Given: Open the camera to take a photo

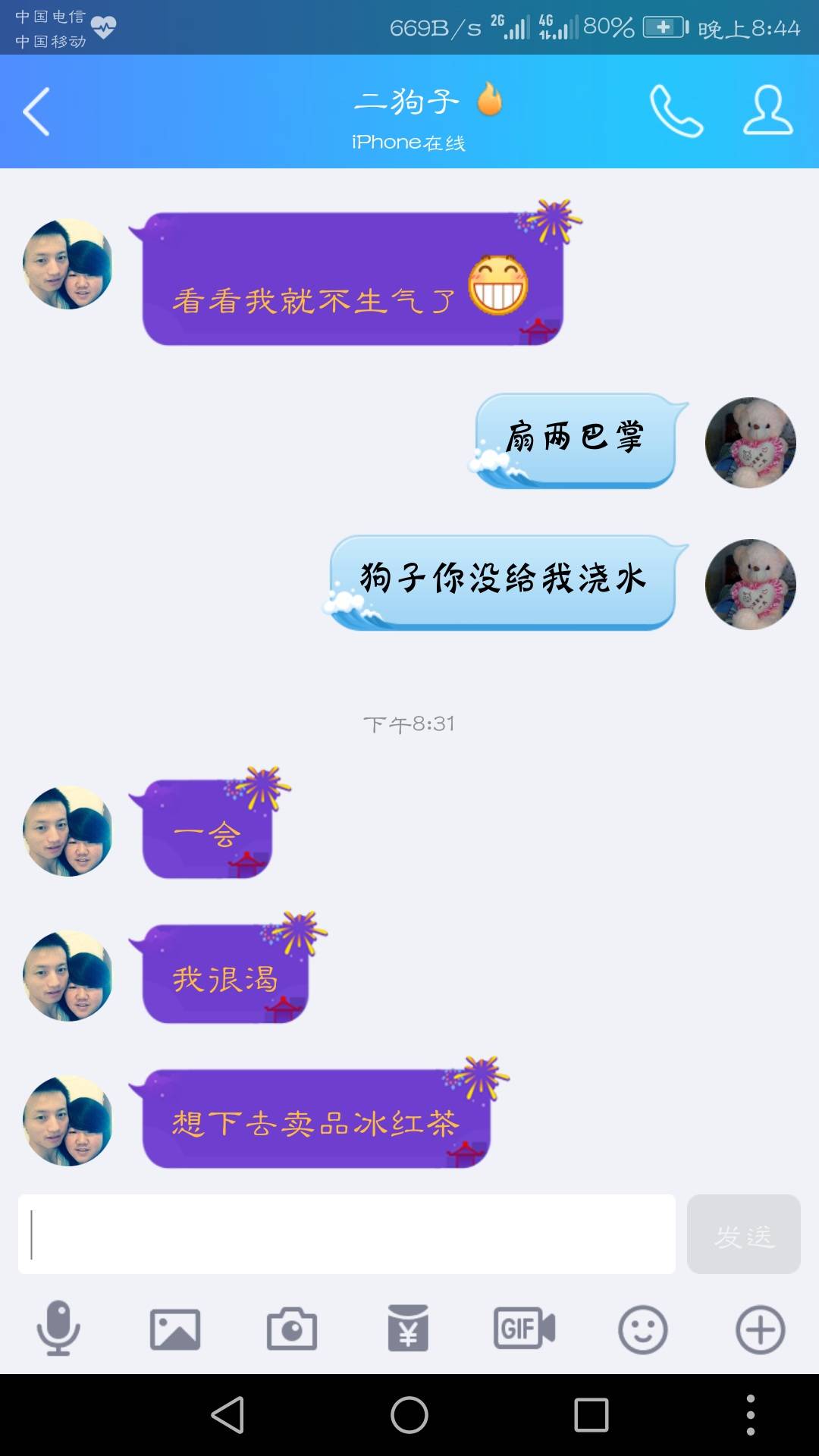Looking at the screenshot, I should [x=292, y=1329].
